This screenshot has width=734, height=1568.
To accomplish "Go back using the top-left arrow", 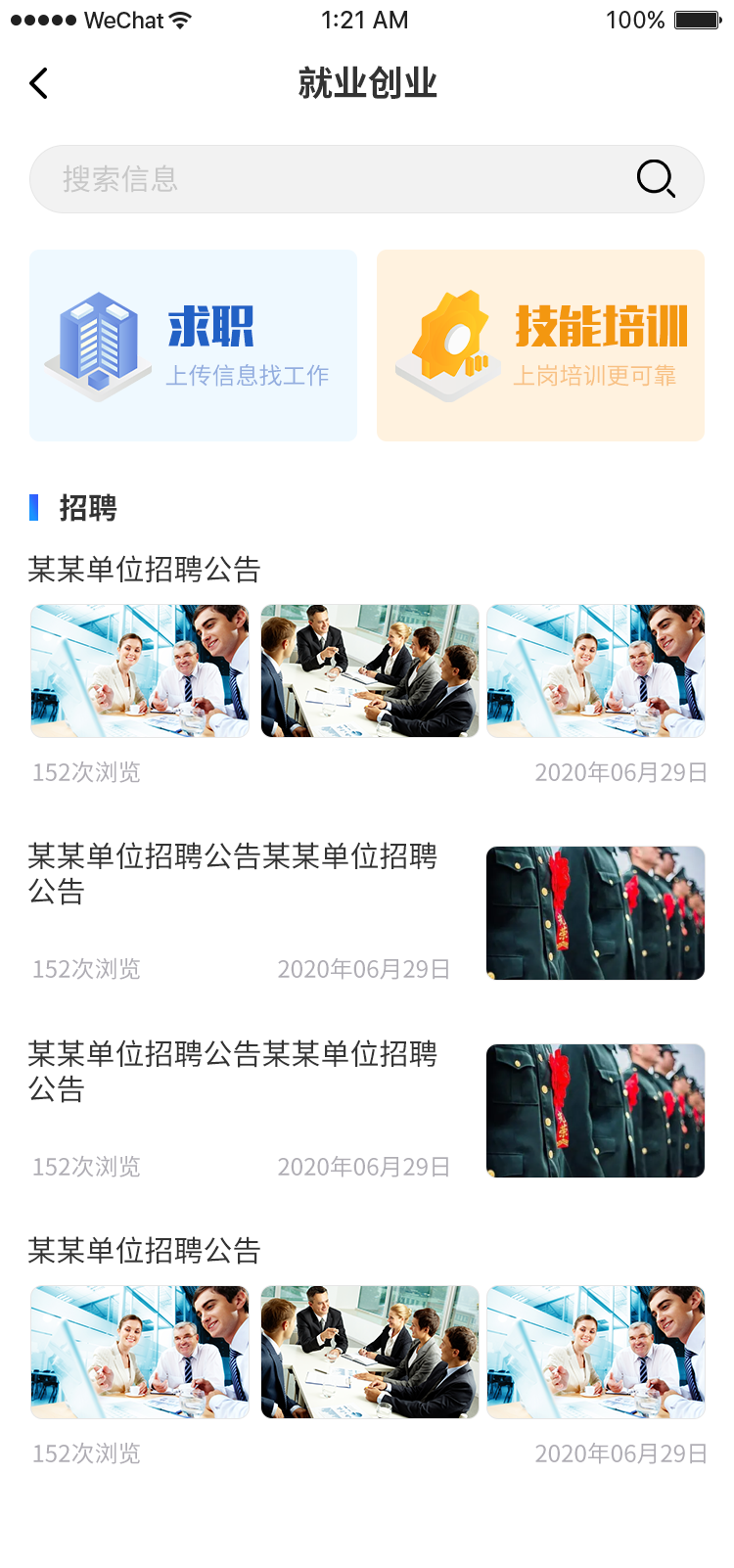I will tap(38, 83).
